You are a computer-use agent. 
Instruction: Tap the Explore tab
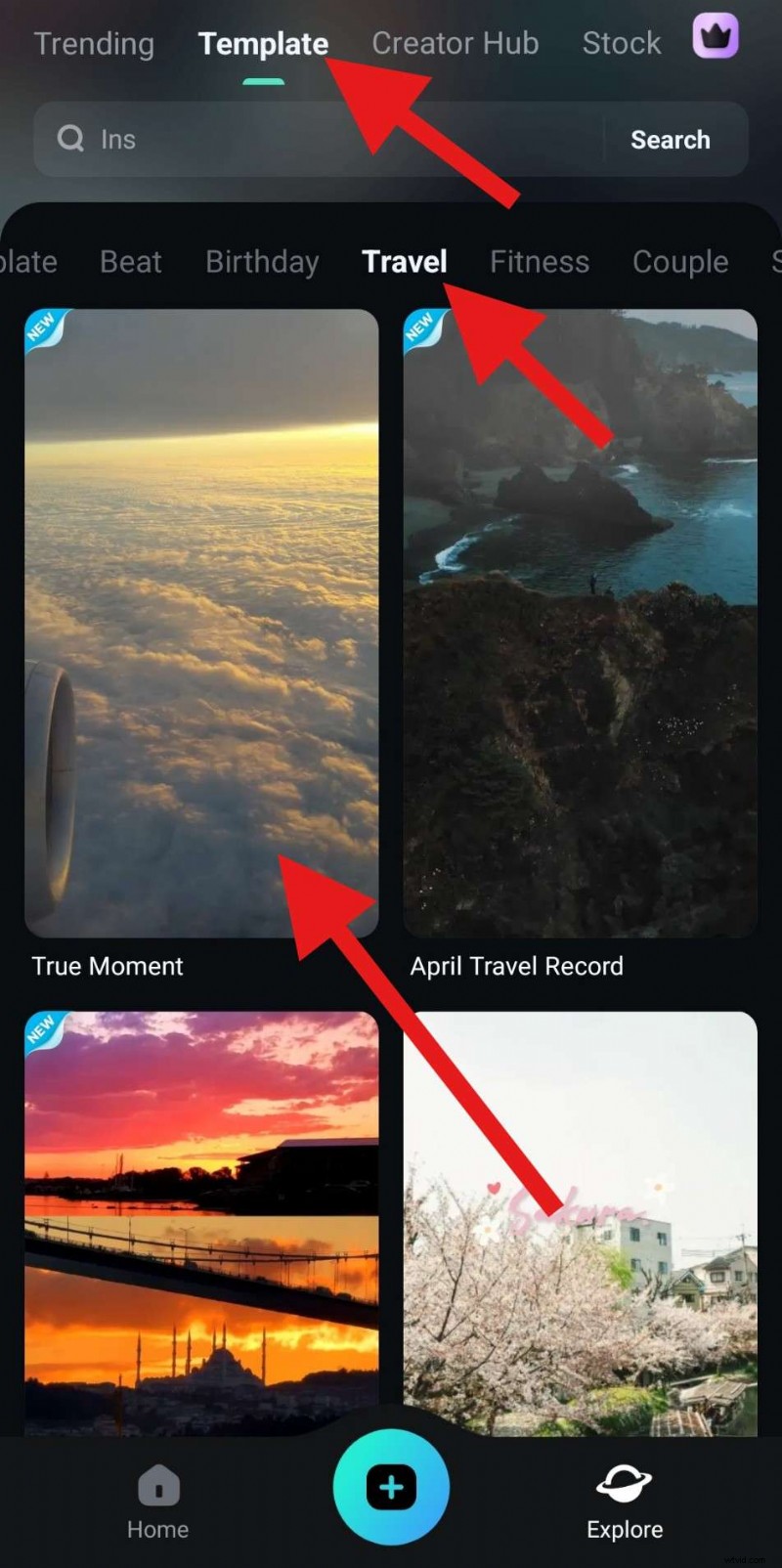coord(625,1503)
